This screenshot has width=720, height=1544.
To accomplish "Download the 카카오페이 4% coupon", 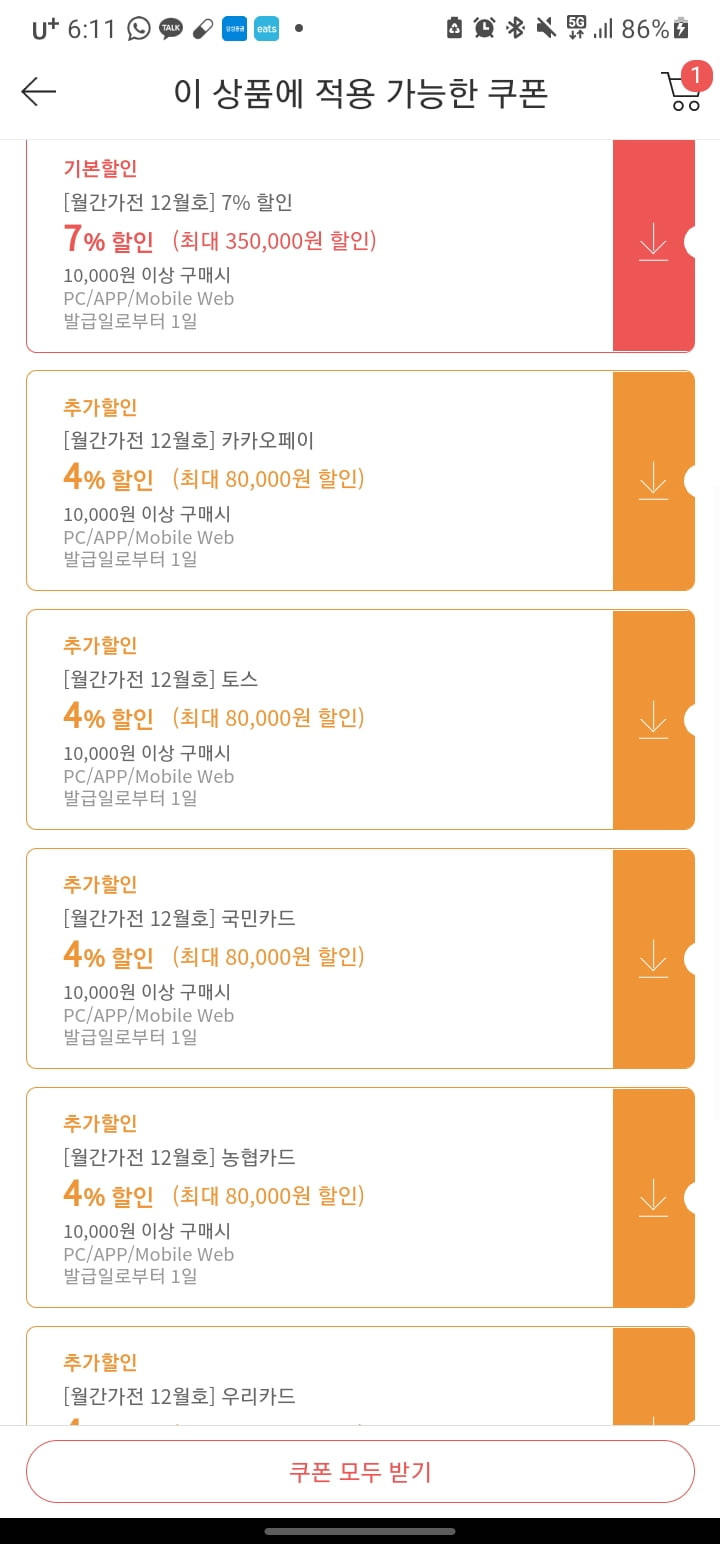I will [x=653, y=481].
